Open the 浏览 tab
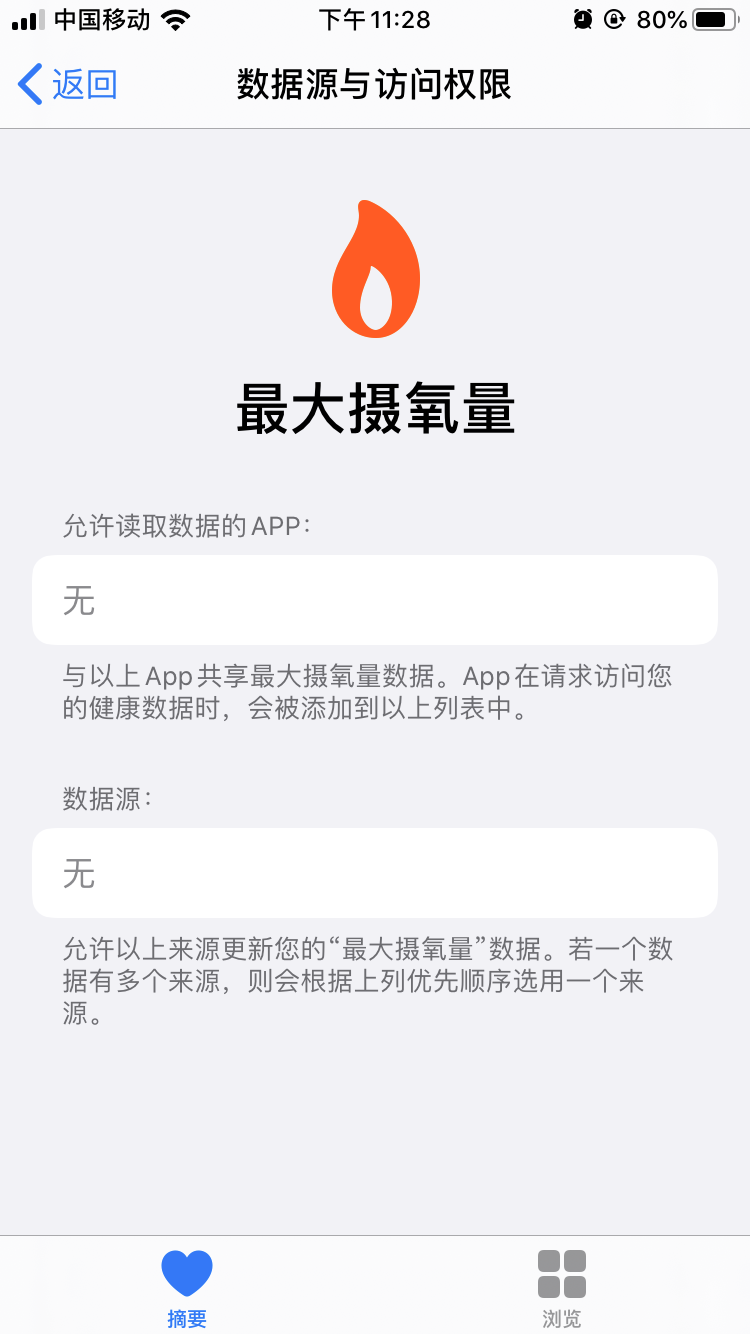This screenshot has height=1334, width=750. (x=562, y=1287)
